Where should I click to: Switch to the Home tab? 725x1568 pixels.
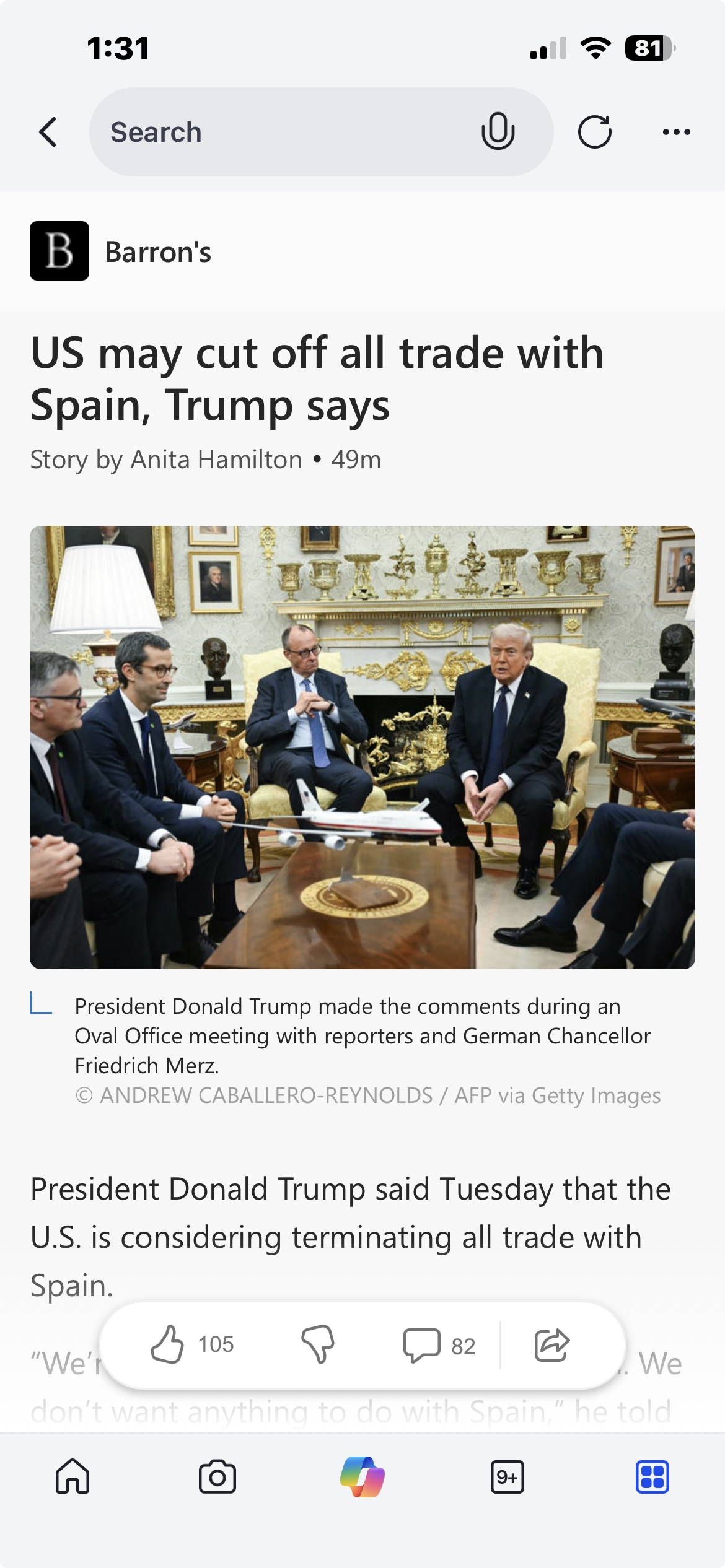[x=72, y=1477]
